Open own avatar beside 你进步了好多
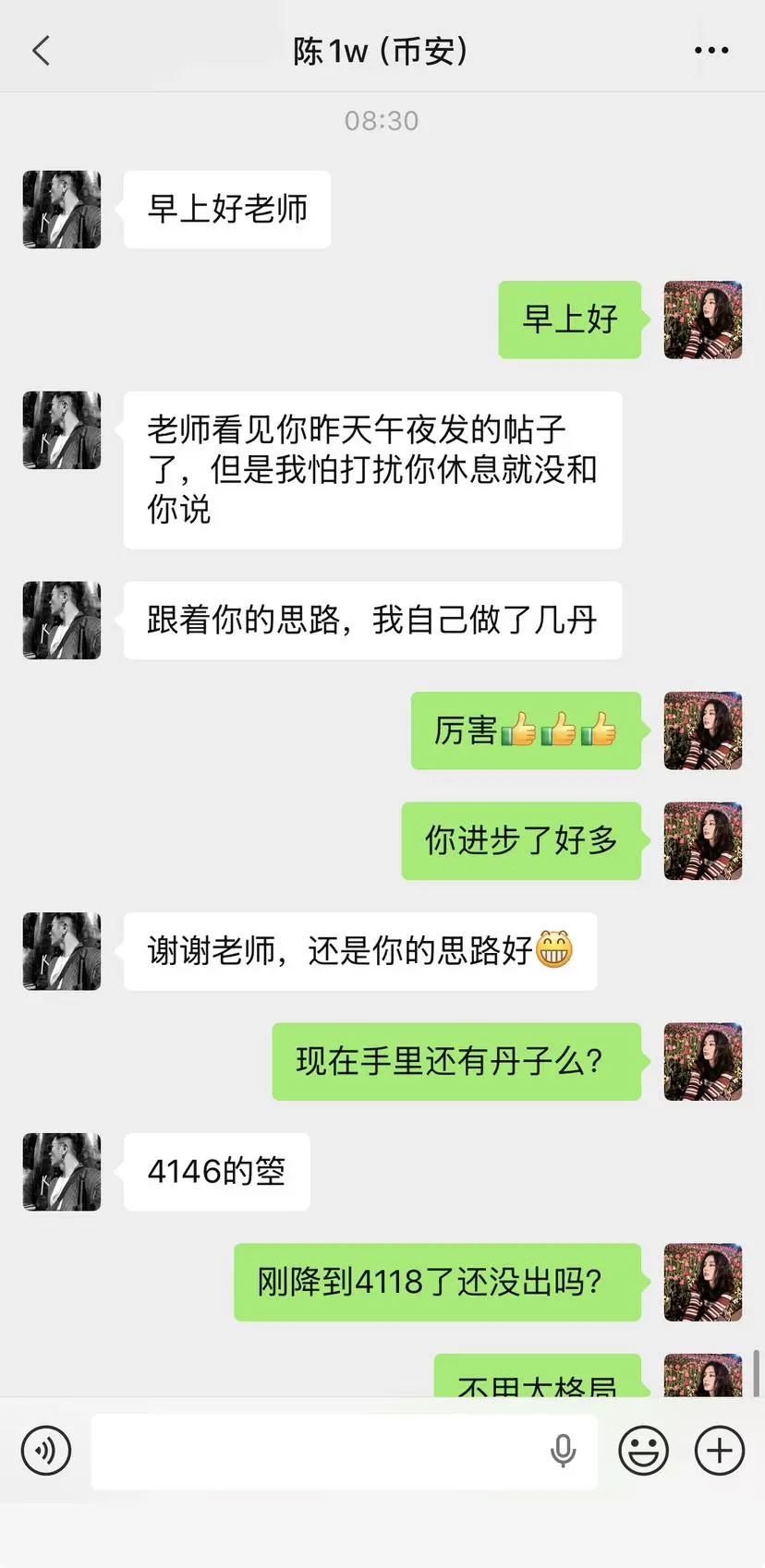This screenshot has height=1568, width=765. (703, 841)
